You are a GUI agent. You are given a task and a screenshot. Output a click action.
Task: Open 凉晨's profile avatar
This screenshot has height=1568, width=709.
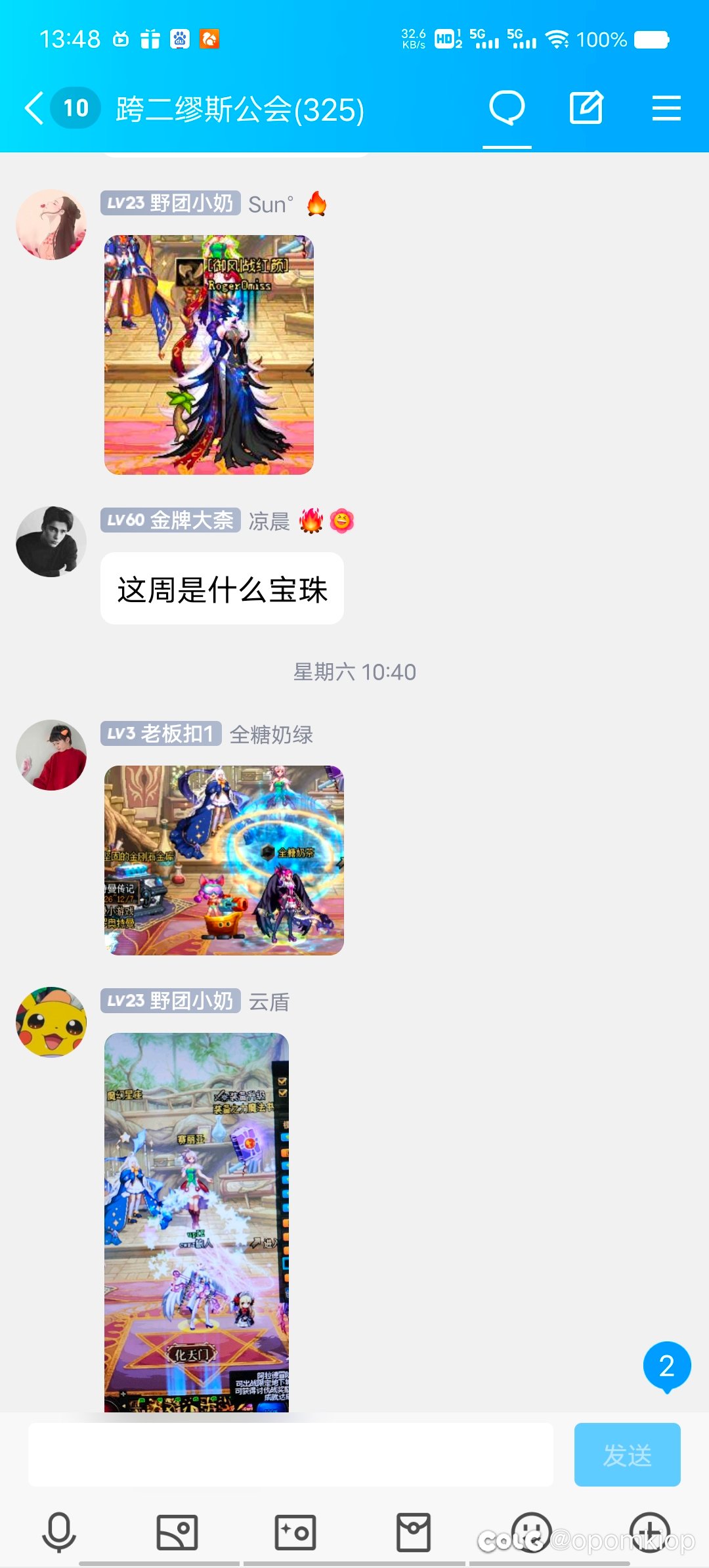point(51,542)
